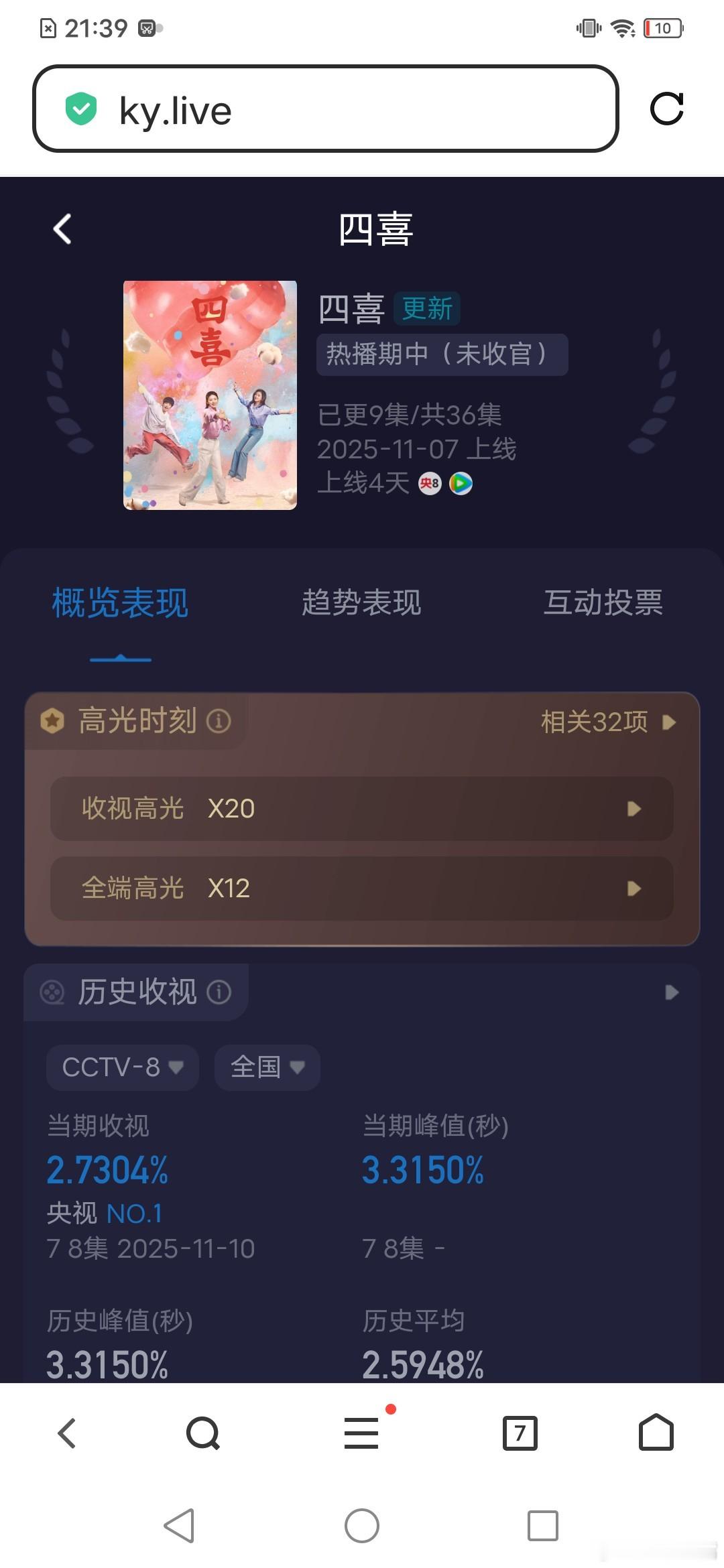Open the Tencent Video platform icon
The image size is (724, 1568).
pyautogui.click(x=463, y=483)
